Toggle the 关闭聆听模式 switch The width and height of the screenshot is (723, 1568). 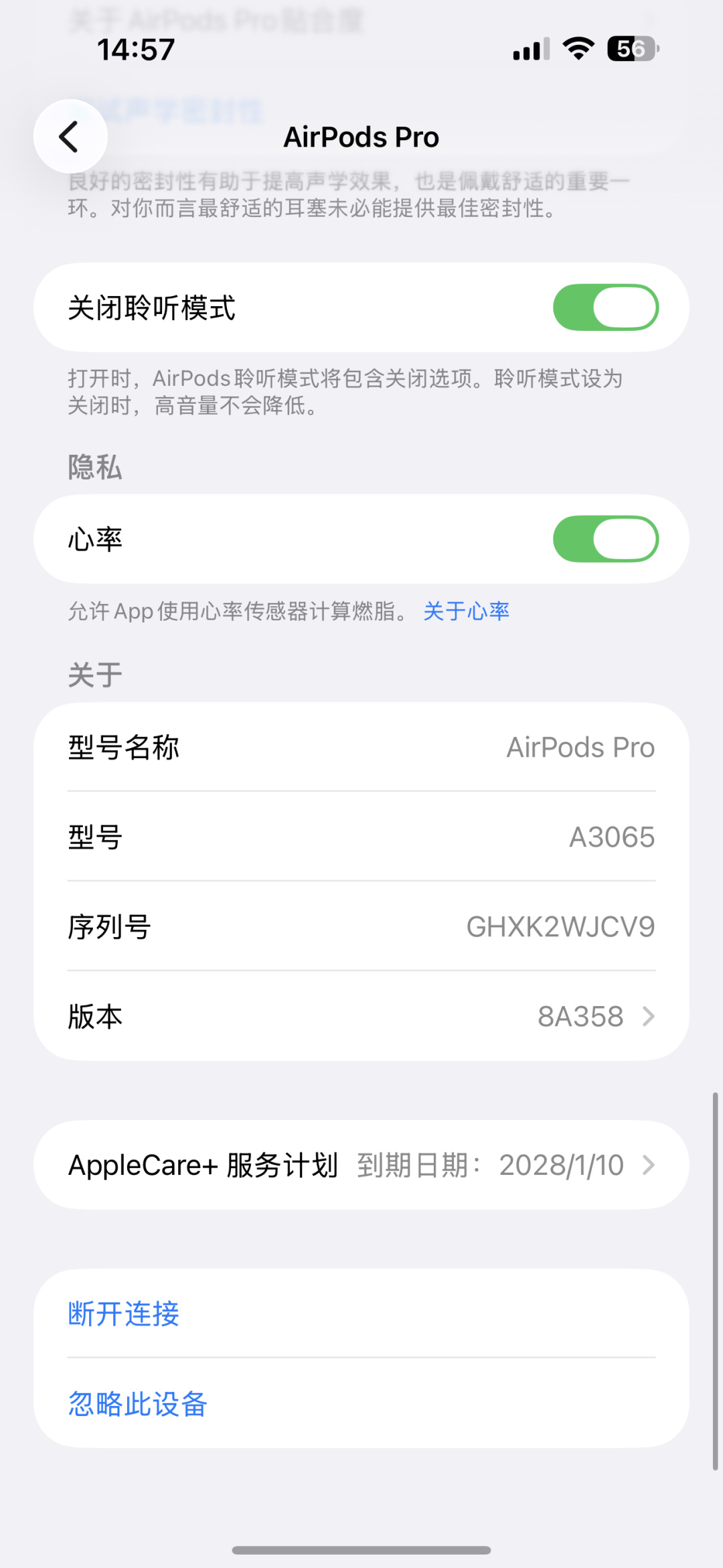606,307
